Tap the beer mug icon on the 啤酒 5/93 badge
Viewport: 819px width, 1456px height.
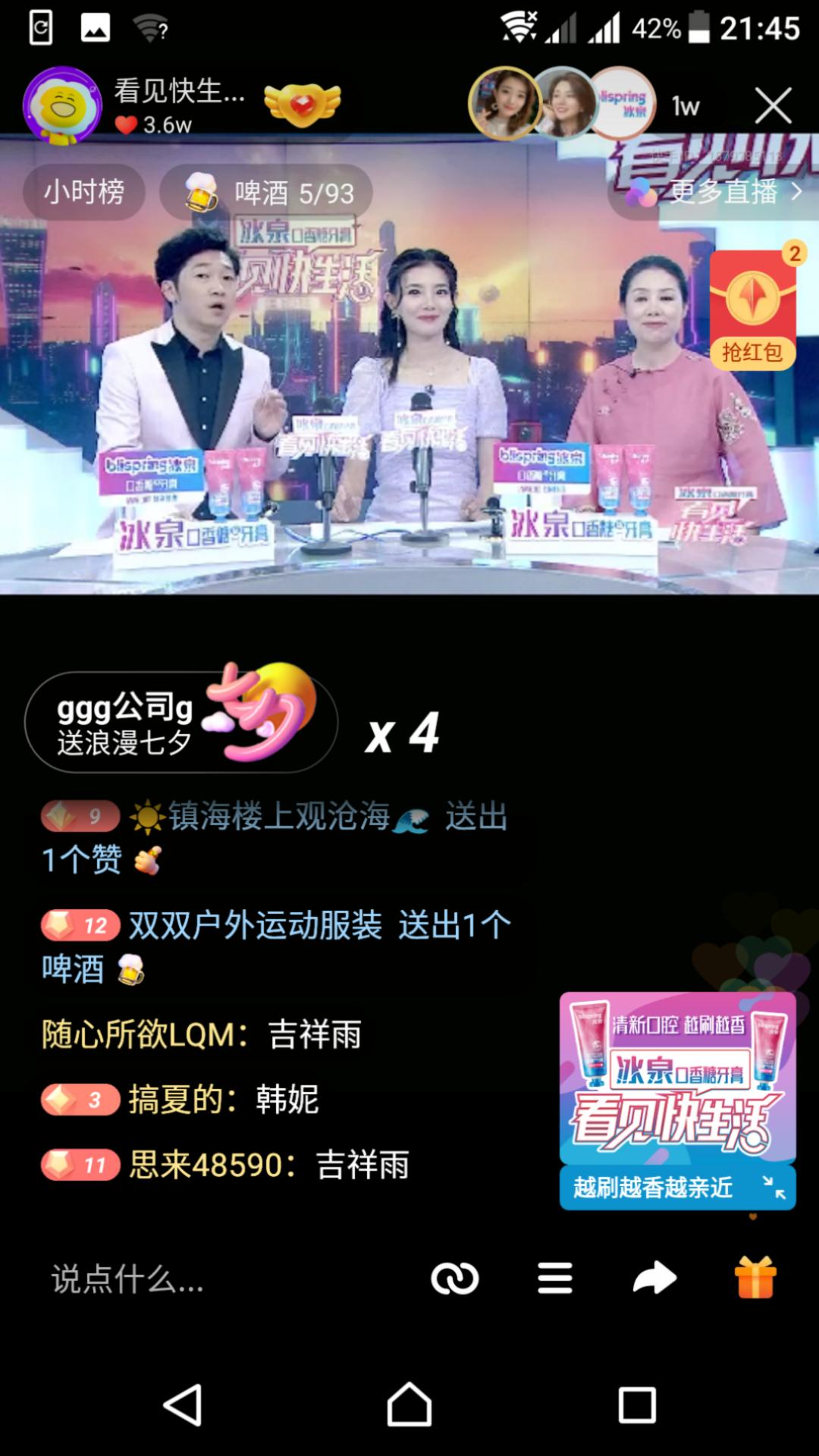pos(202,192)
